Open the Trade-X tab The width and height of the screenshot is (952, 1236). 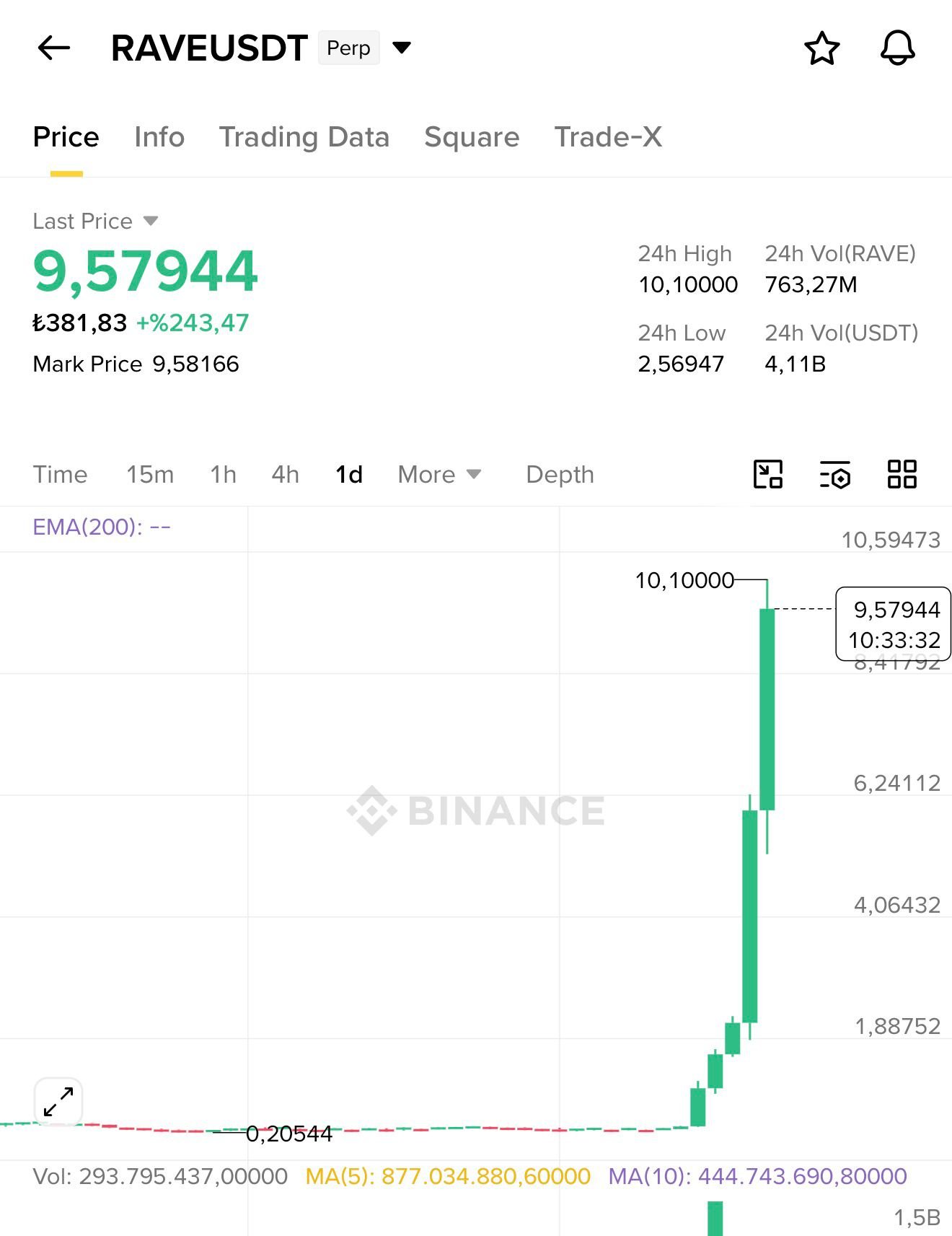608,137
